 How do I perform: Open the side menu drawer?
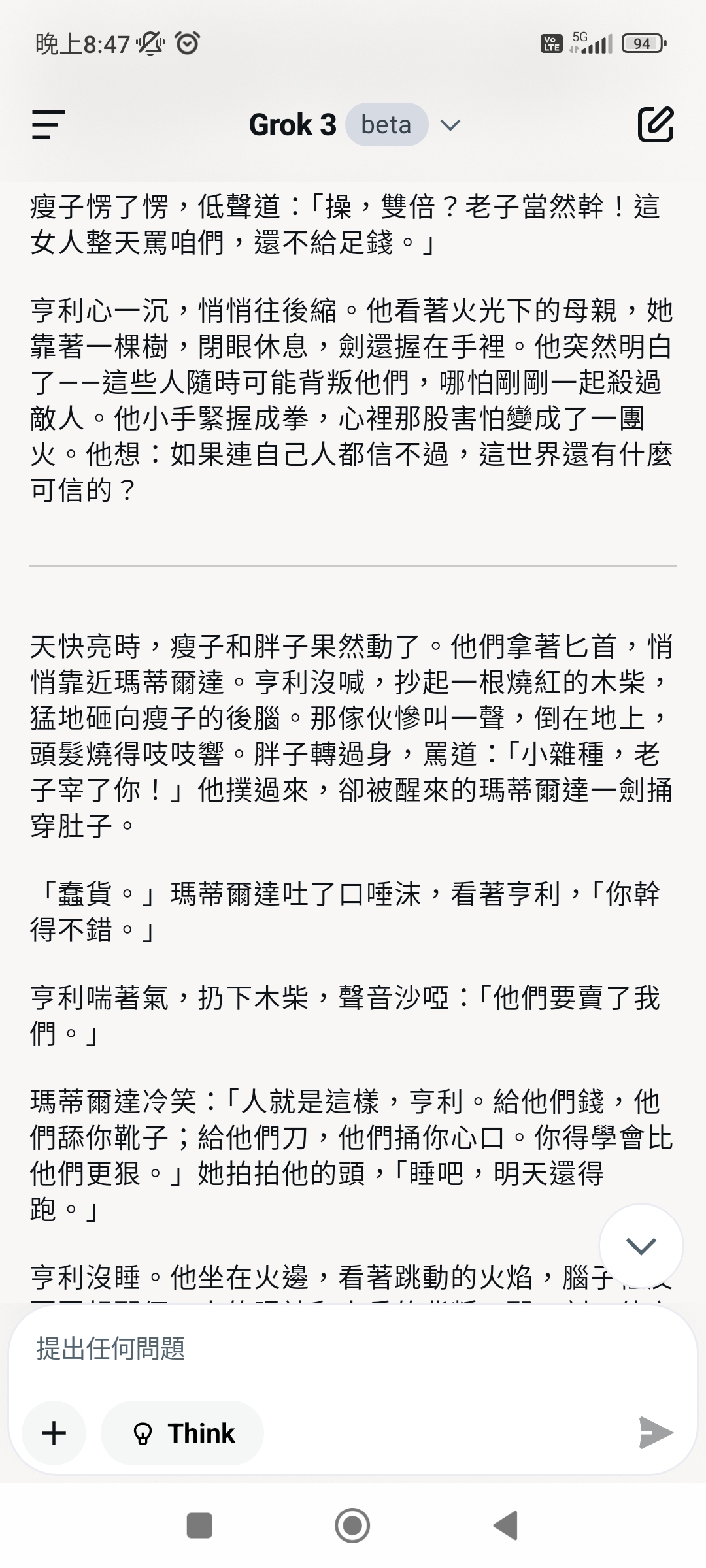coord(48,125)
